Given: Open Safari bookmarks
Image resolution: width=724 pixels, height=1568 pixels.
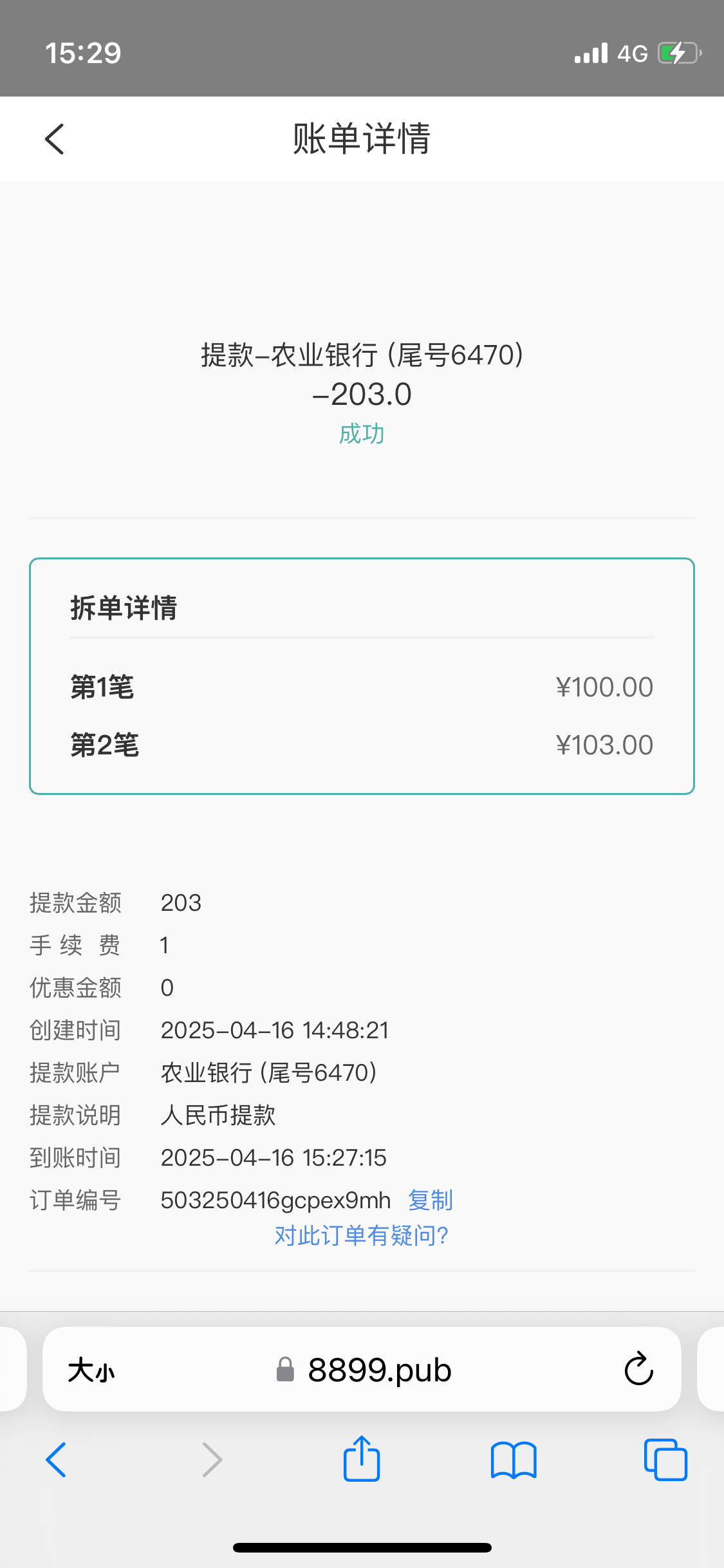Looking at the screenshot, I should click(514, 1460).
